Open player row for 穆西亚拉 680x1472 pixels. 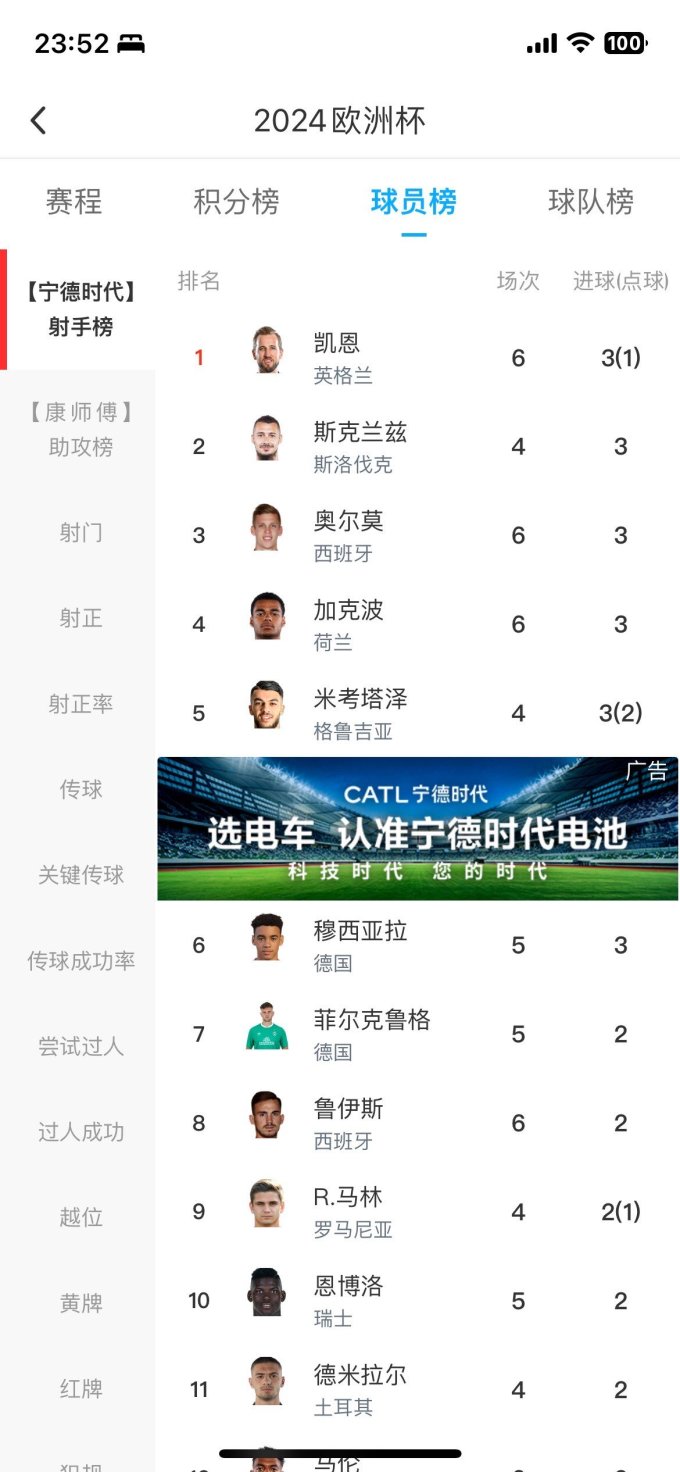[418, 945]
